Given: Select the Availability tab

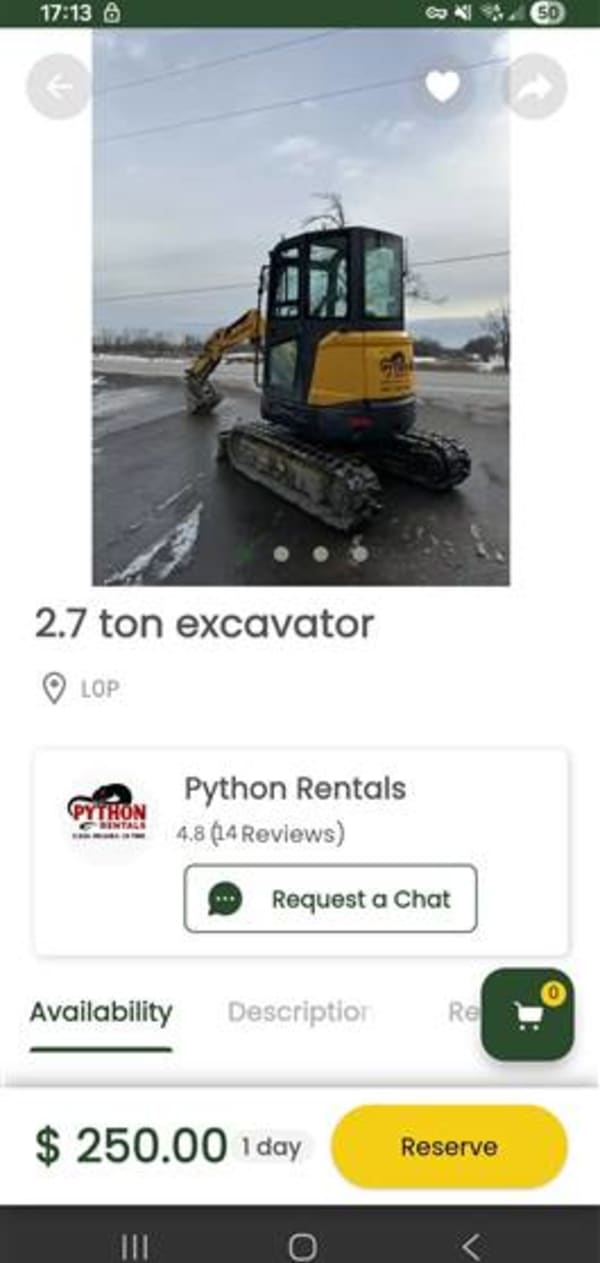Looking at the screenshot, I should click(101, 1012).
